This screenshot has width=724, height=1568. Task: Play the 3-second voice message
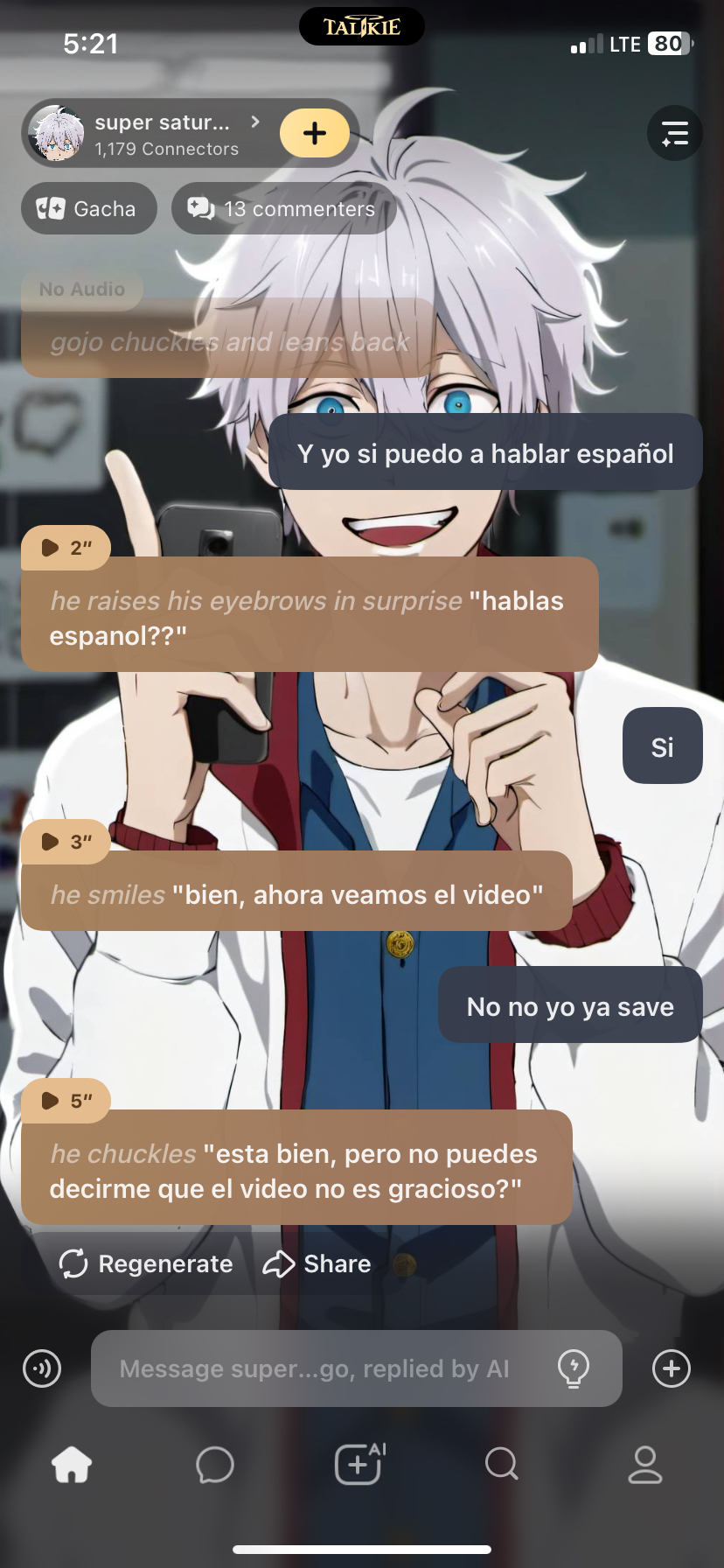tap(66, 842)
